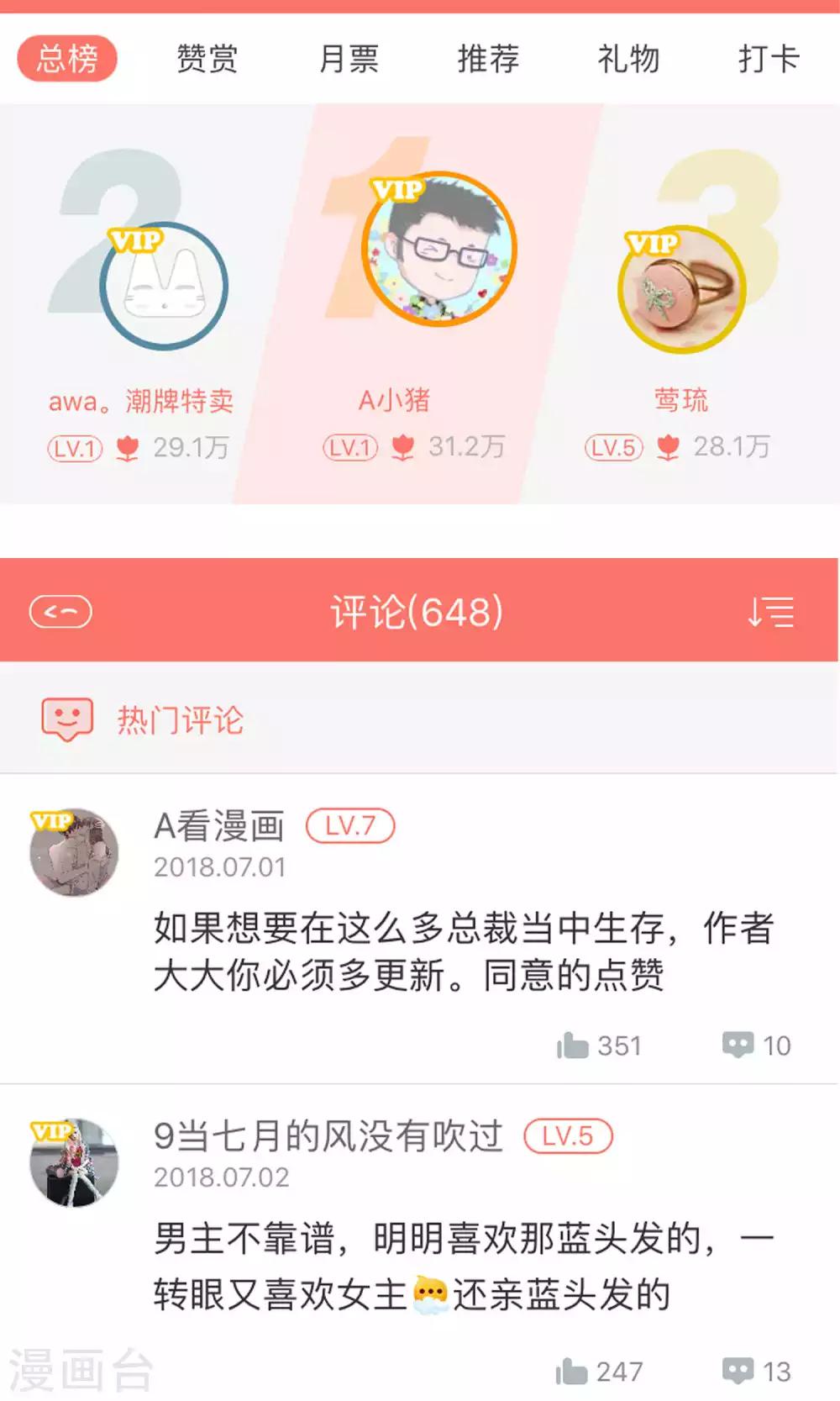Viewport: 840px width, 1401px height.
Task: Open replies to 9当七月的风没有吹过's comment
Action: [757, 1372]
